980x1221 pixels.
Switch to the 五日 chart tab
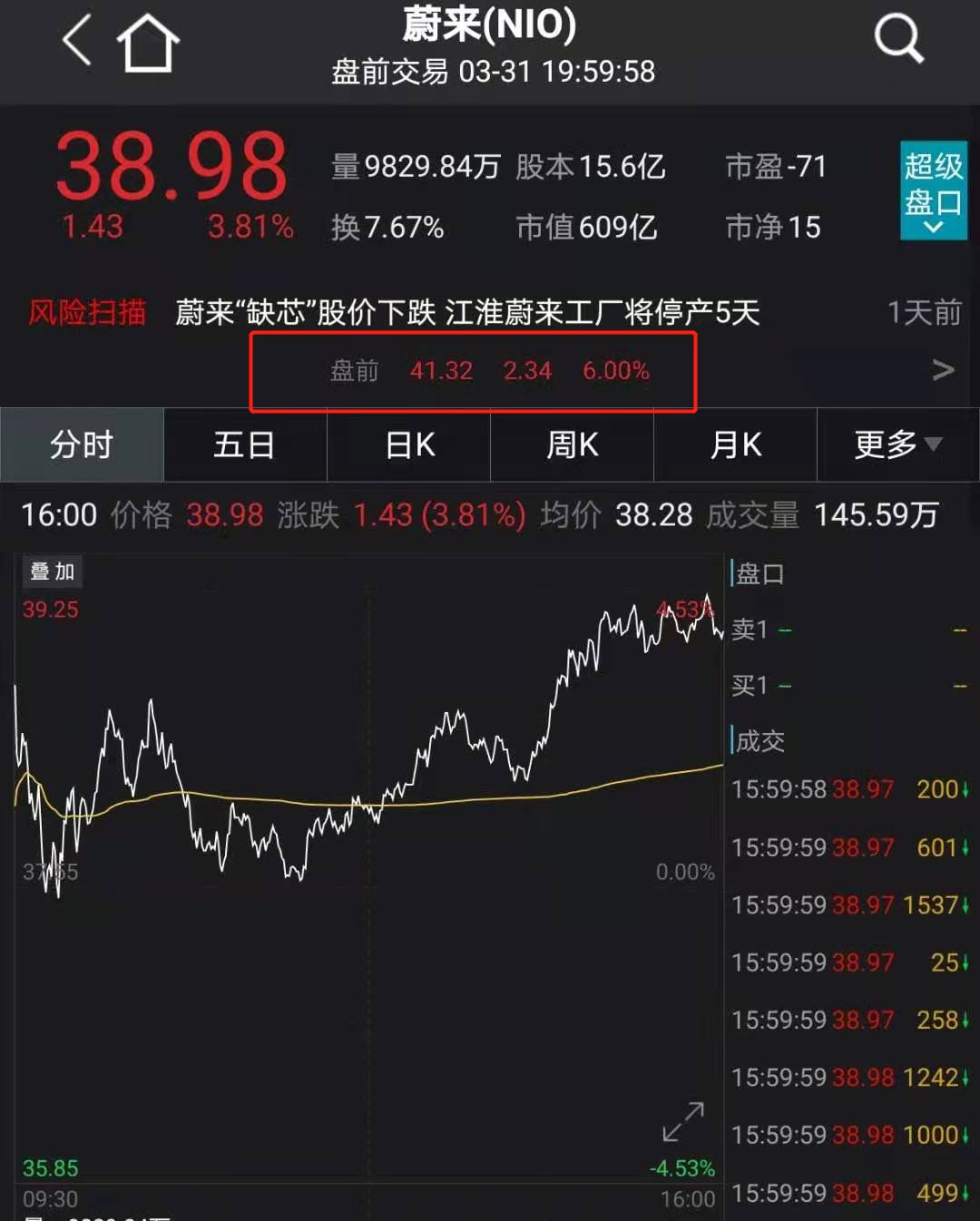pyautogui.click(x=245, y=445)
